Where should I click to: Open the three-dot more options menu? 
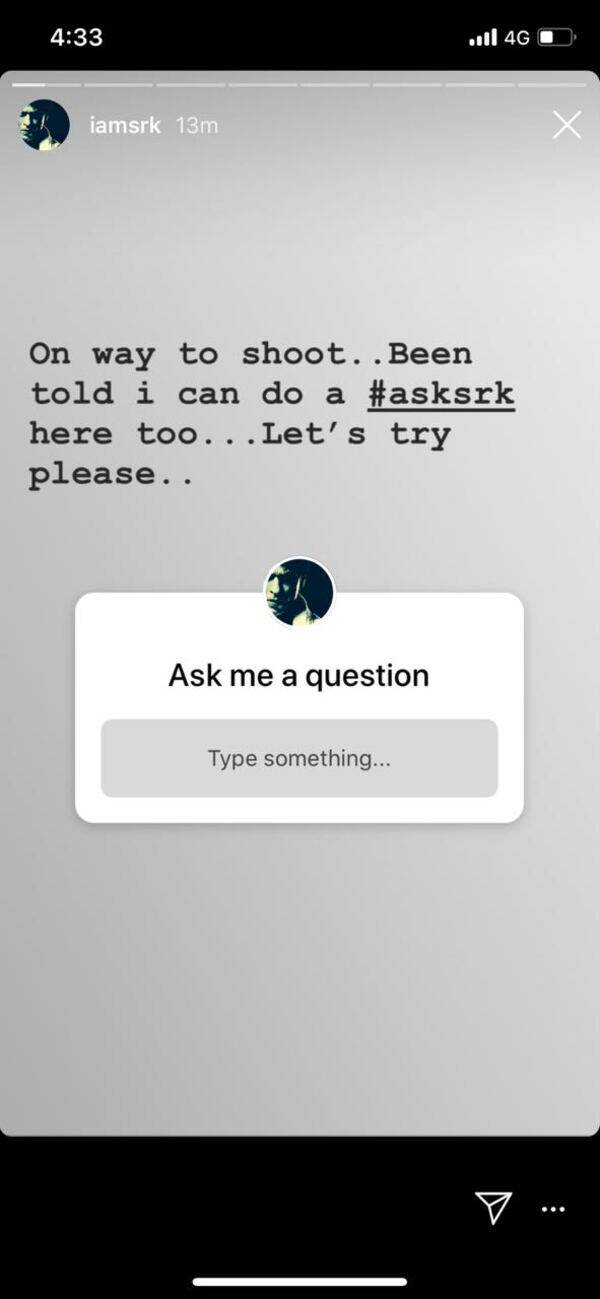point(552,1209)
